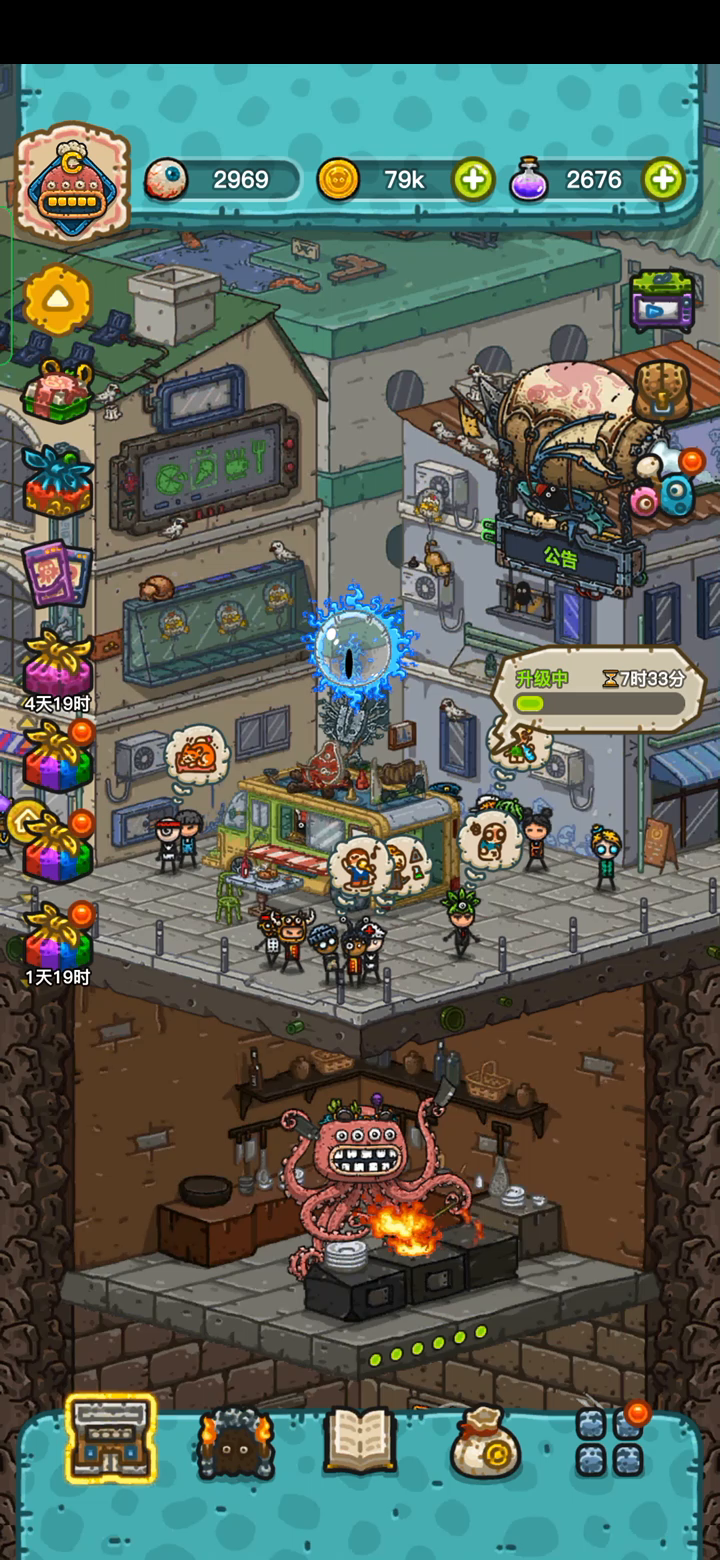This screenshot has width=720, height=1560.
Task: Open the video ad TV icon
Action: (x=661, y=300)
